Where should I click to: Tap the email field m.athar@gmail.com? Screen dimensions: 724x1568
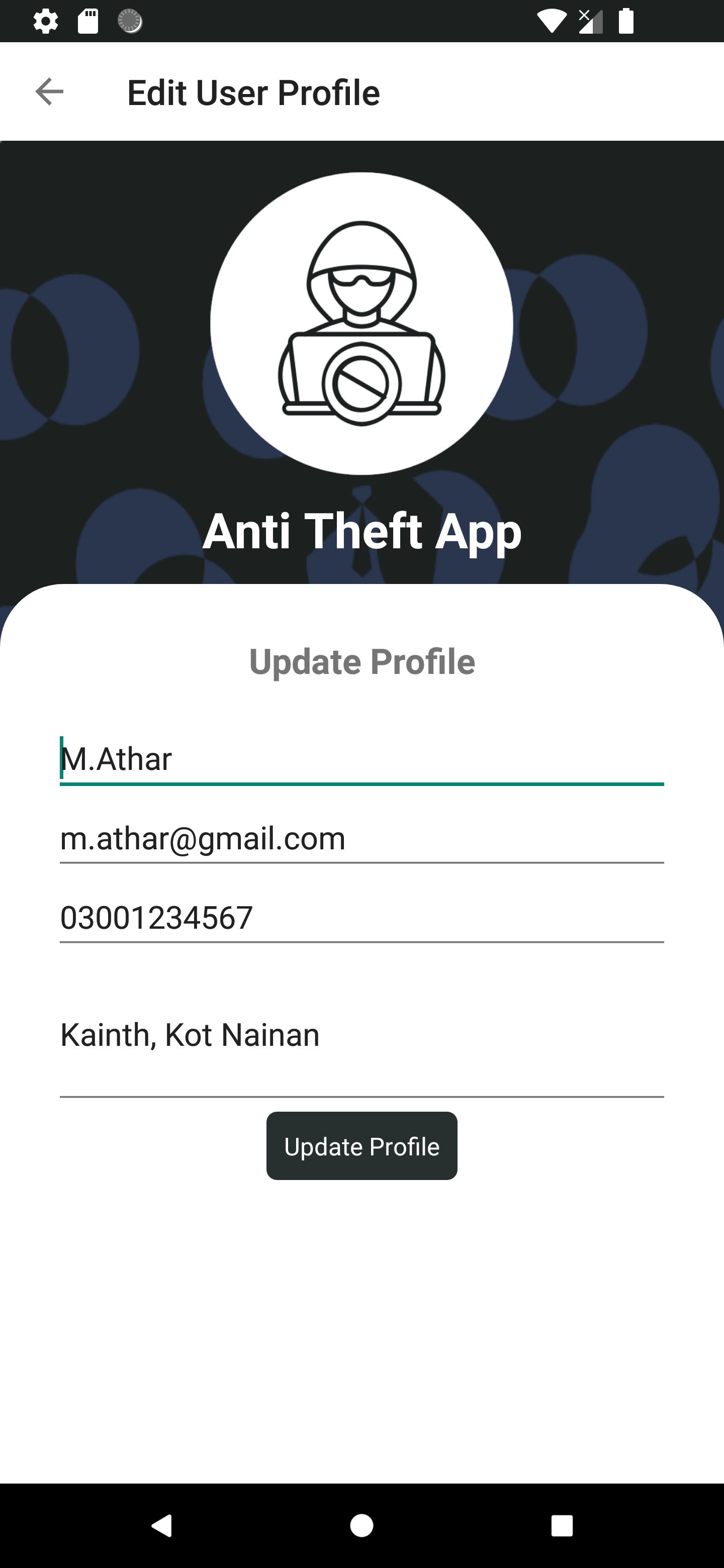click(361, 839)
